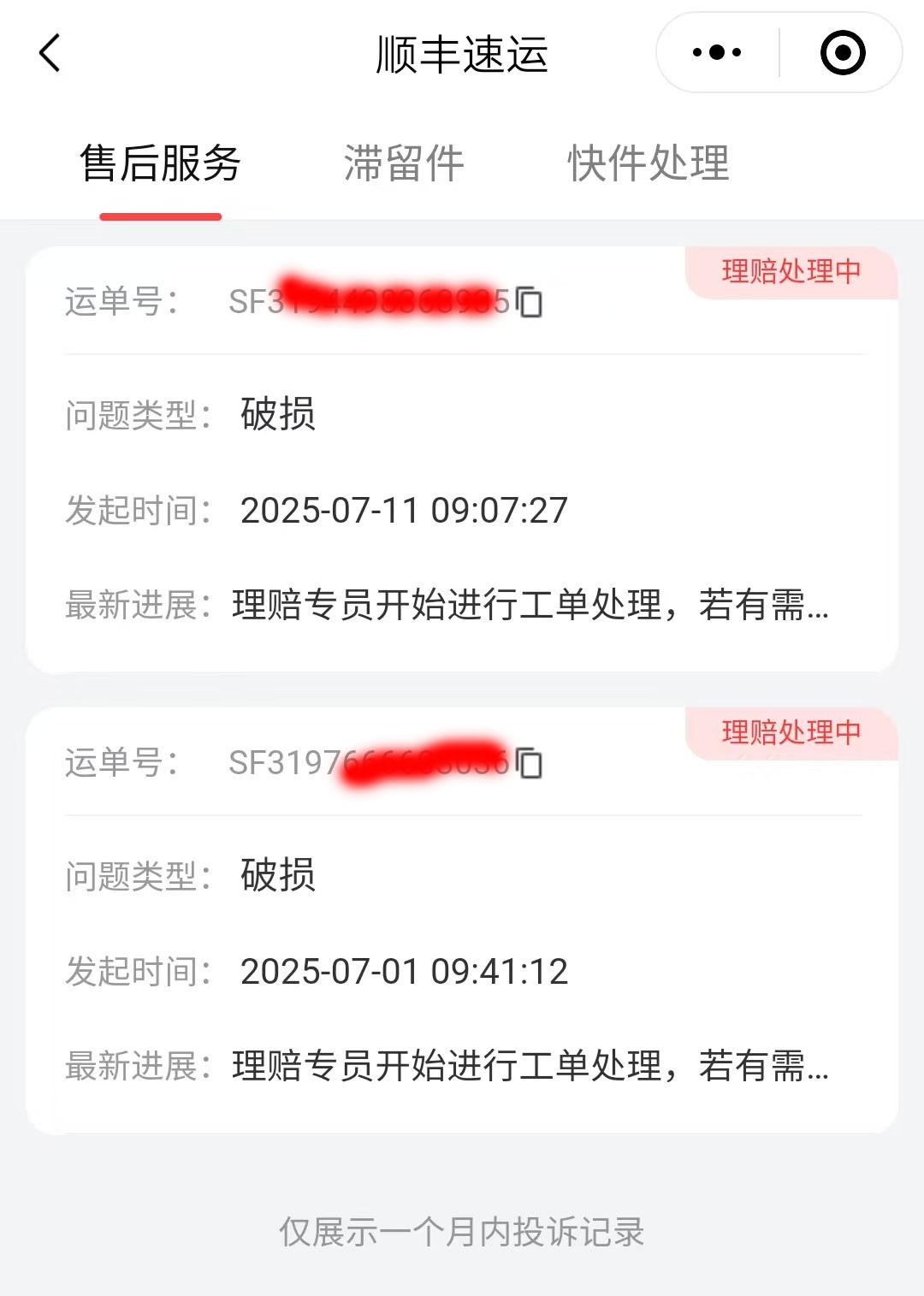Open the mini program more options menu
Image resolution: width=924 pixels, height=1296 pixels.
pyautogui.click(x=717, y=53)
